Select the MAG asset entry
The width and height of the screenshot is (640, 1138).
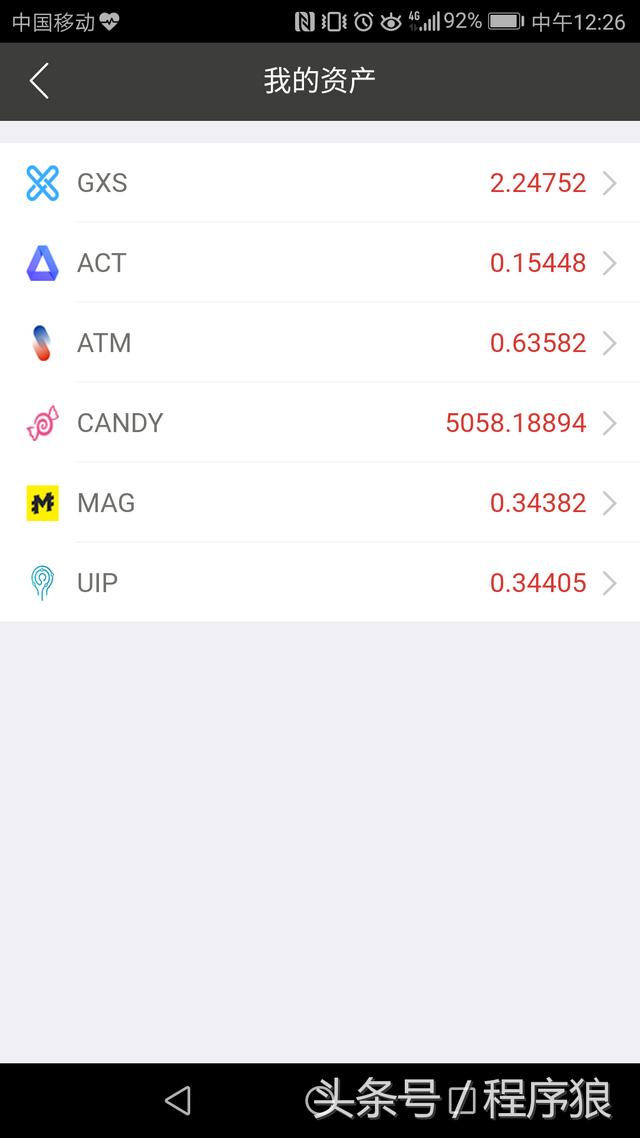tap(320, 502)
